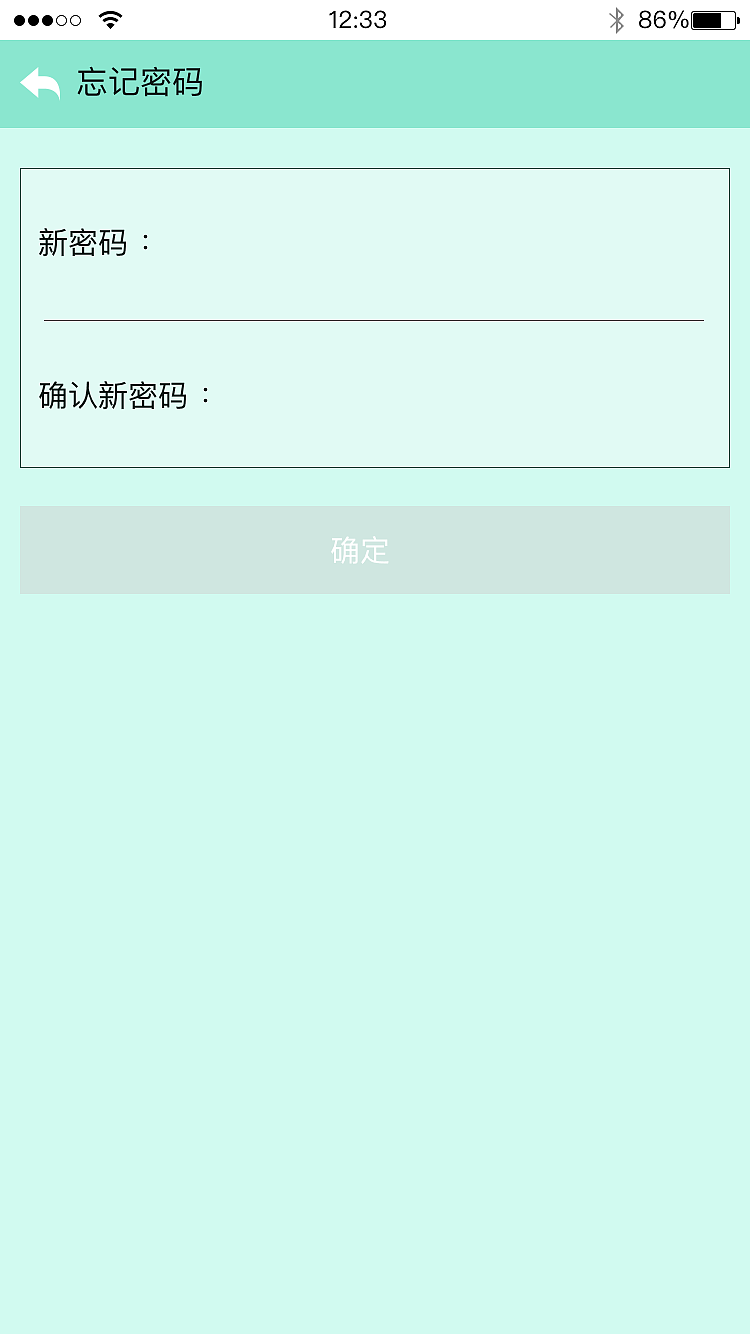This screenshot has width=750, height=1334.
Task: Click the Wi-Fi icon in status bar
Action: pyautogui.click(x=110, y=17)
